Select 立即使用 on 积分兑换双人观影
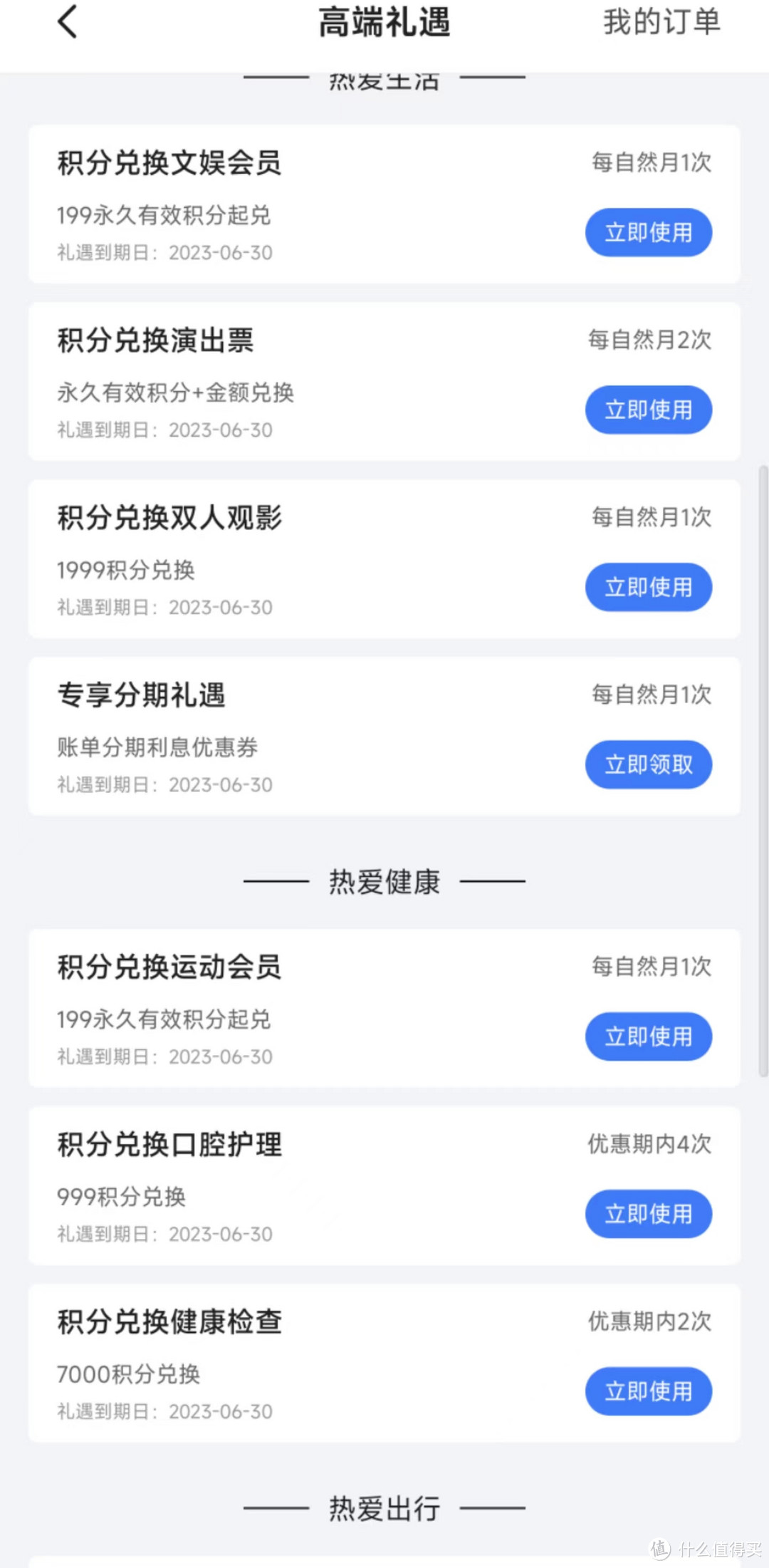 (648, 587)
